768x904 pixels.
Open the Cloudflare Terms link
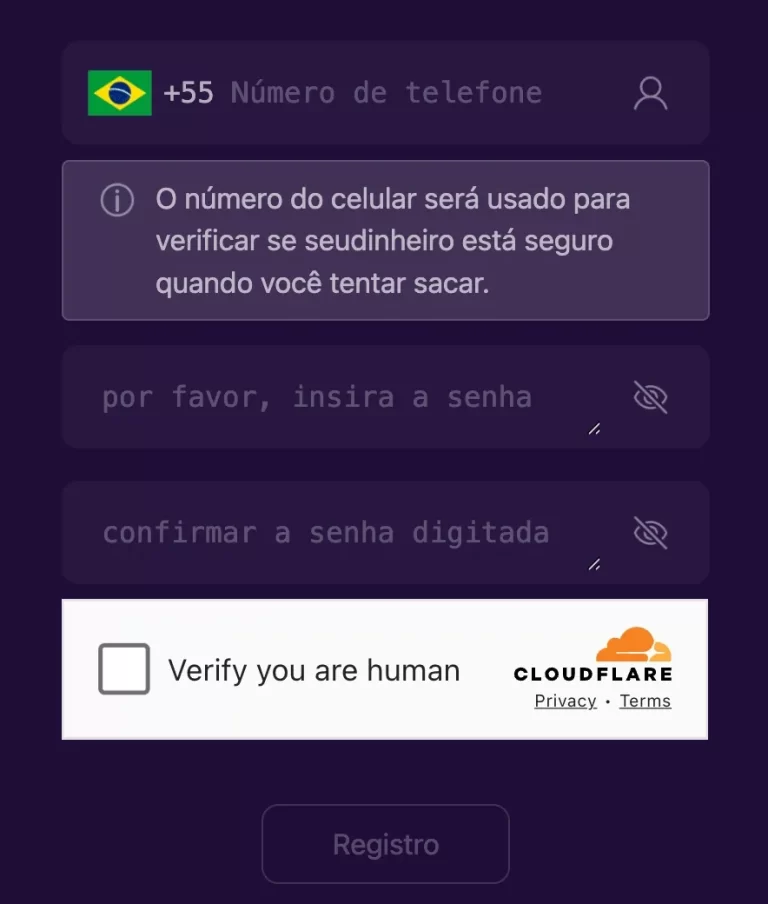(645, 701)
